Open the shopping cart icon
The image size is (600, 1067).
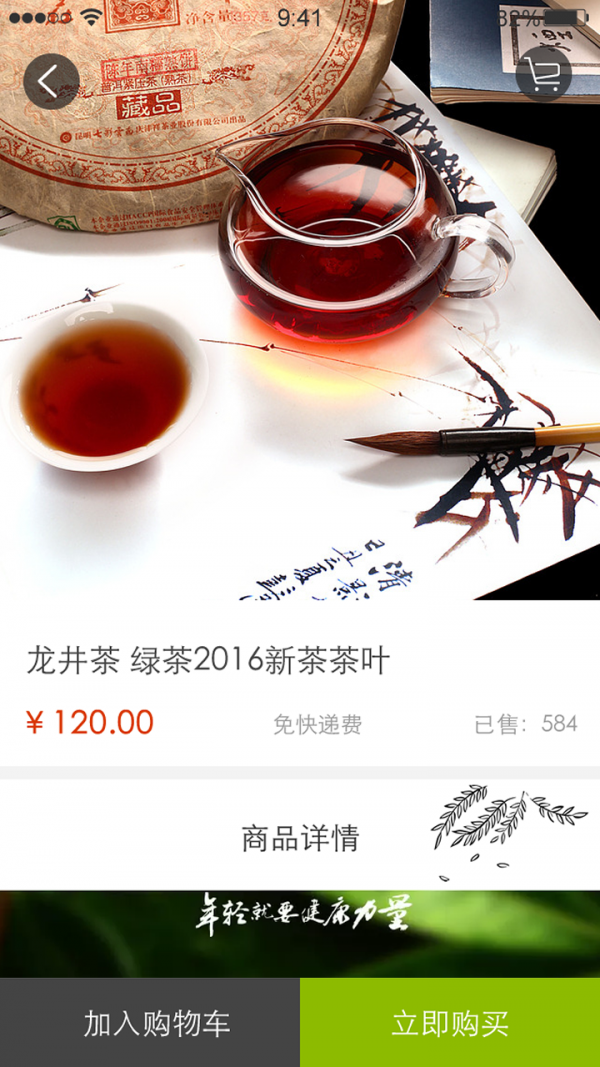(544, 75)
